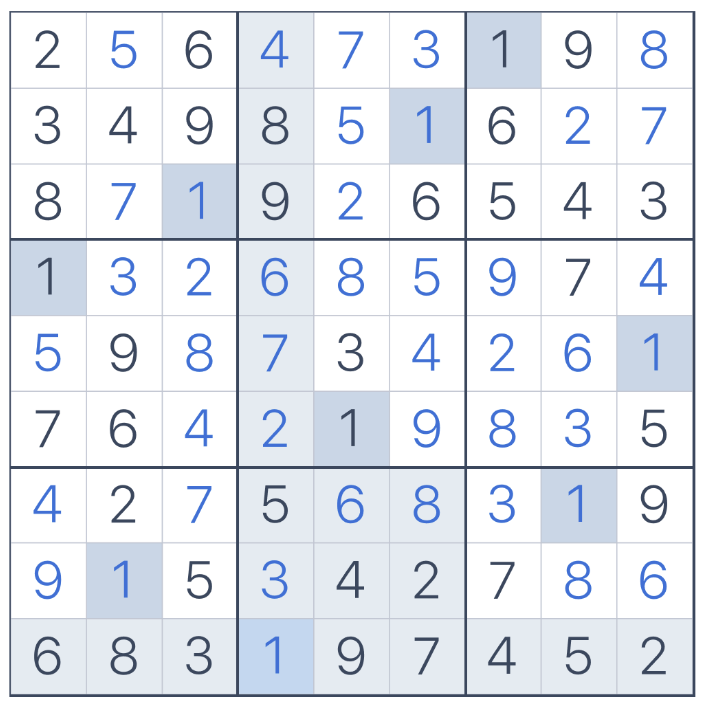Screen dimensions: 704x708
Task: Tap the 7 starting the sixth row
Action: click(47, 430)
